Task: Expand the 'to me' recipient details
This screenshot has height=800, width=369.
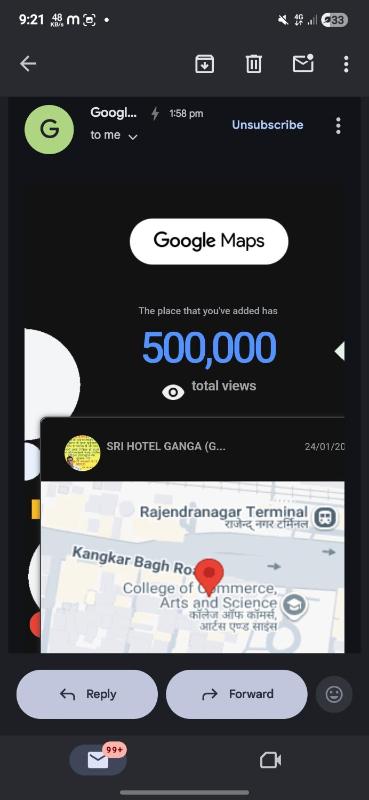Action: coord(114,136)
